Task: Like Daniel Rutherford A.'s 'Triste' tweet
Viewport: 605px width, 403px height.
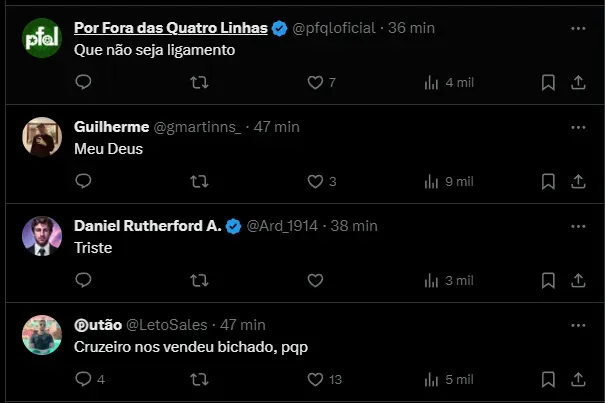Action: [x=315, y=280]
